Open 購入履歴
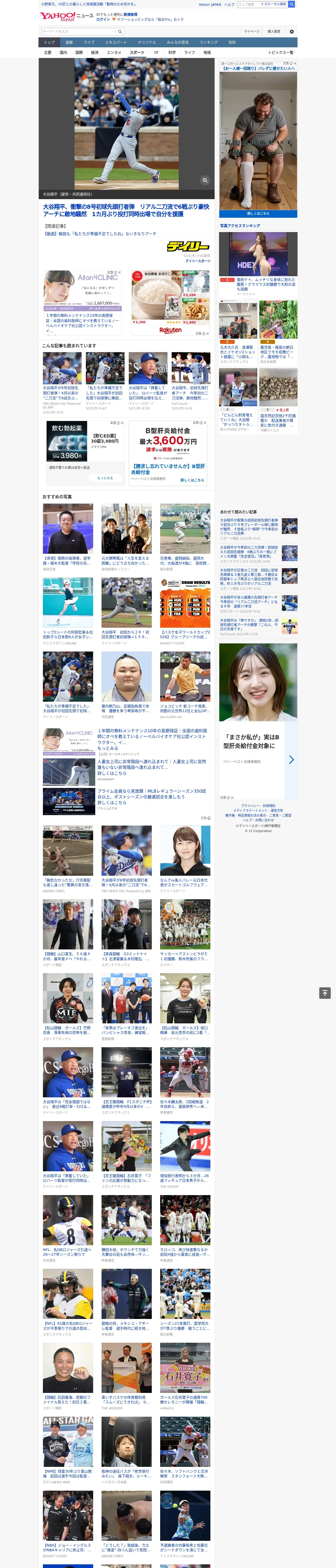Screen dimensions: 336x1568 point(274,32)
